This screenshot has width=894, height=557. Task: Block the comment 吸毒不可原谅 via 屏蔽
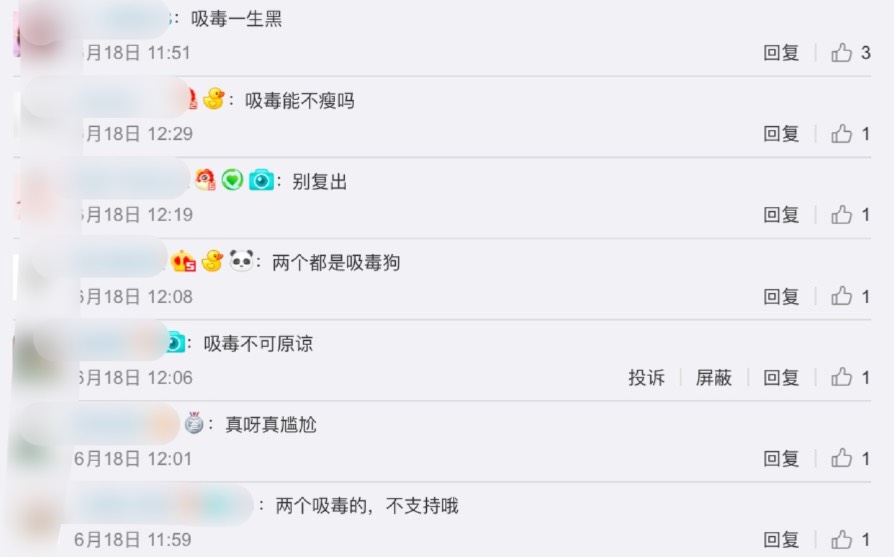point(714,378)
